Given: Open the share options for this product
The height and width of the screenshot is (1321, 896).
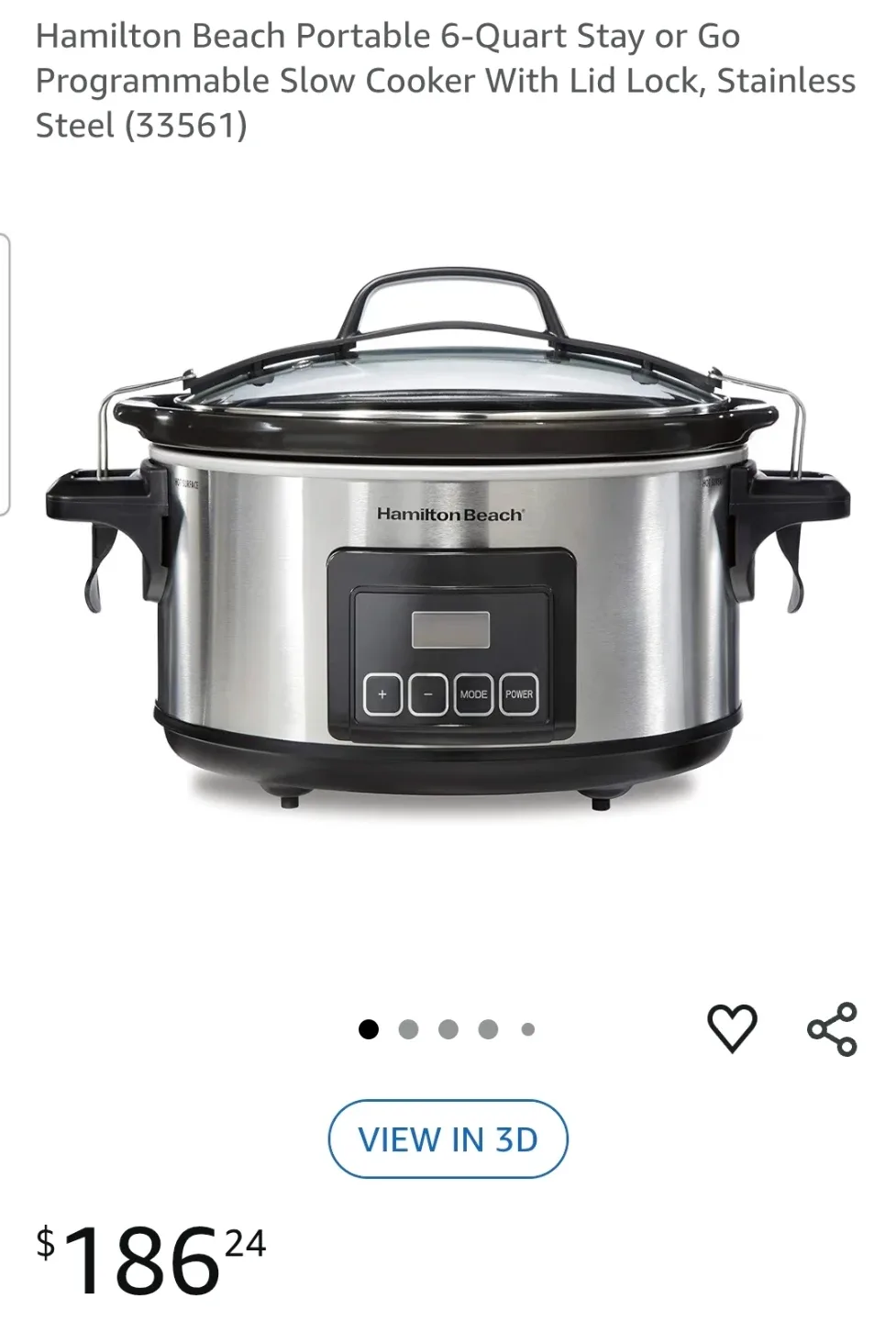Looking at the screenshot, I should (831, 1029).
